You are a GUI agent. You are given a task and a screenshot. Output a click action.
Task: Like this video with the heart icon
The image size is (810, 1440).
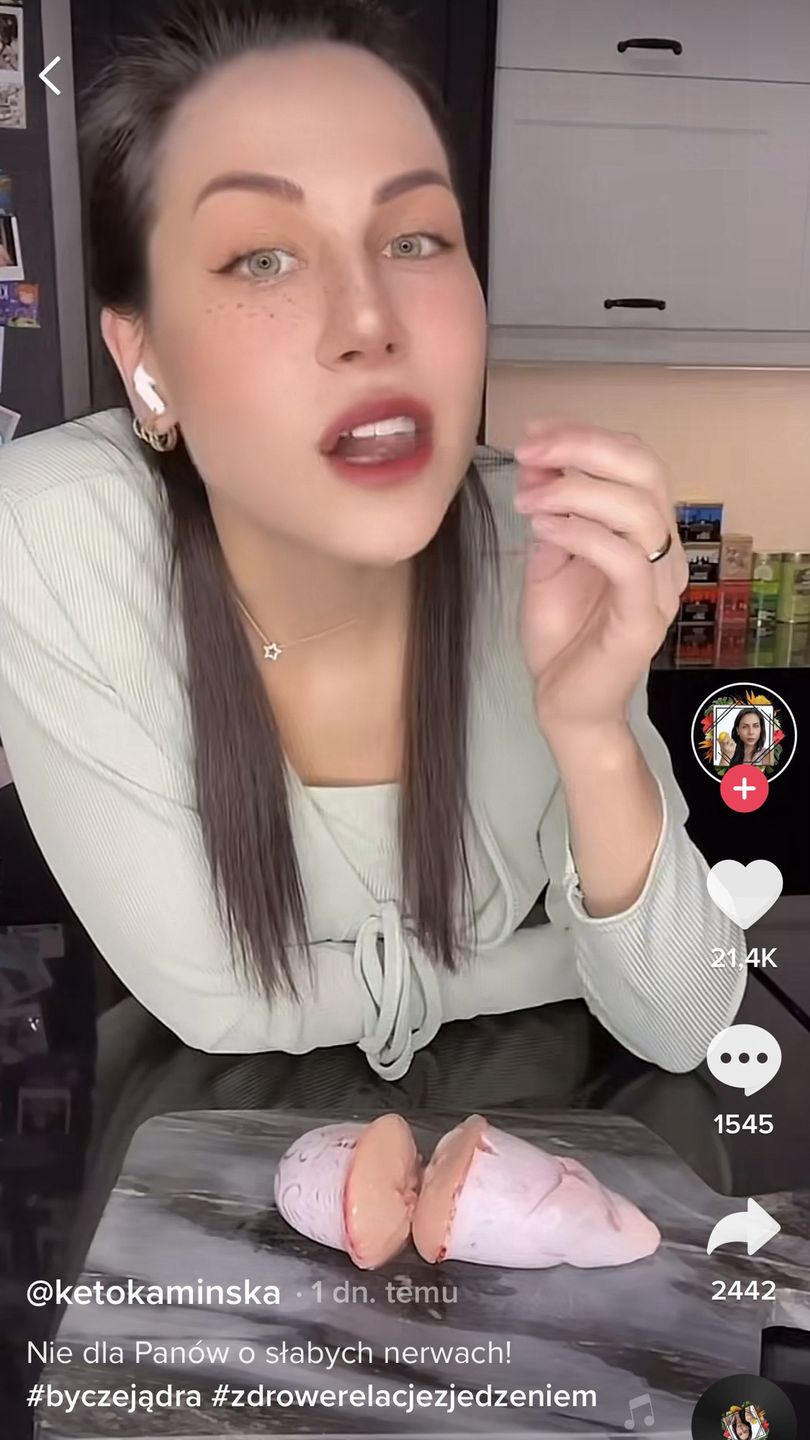(744, 892)
